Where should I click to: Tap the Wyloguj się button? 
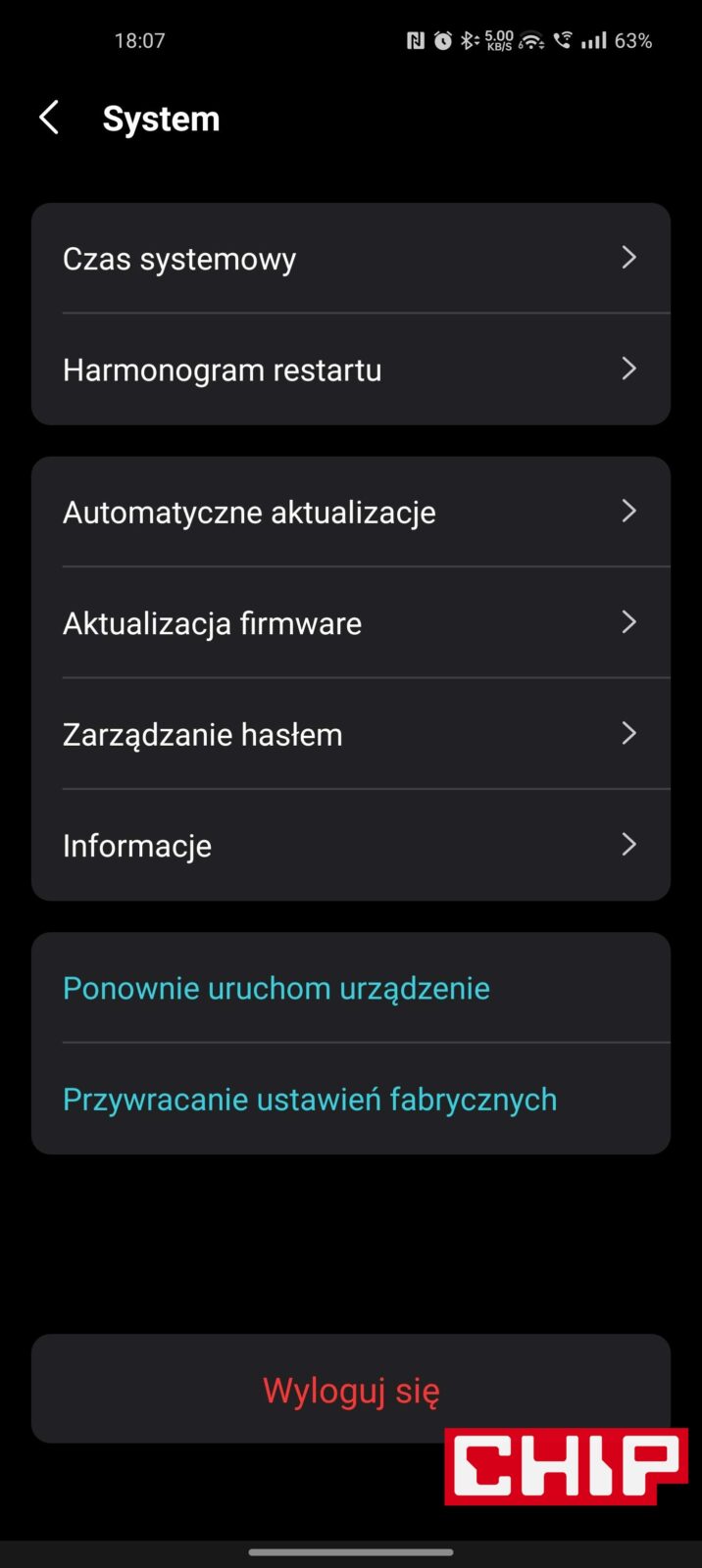[x=350, y=1389]
